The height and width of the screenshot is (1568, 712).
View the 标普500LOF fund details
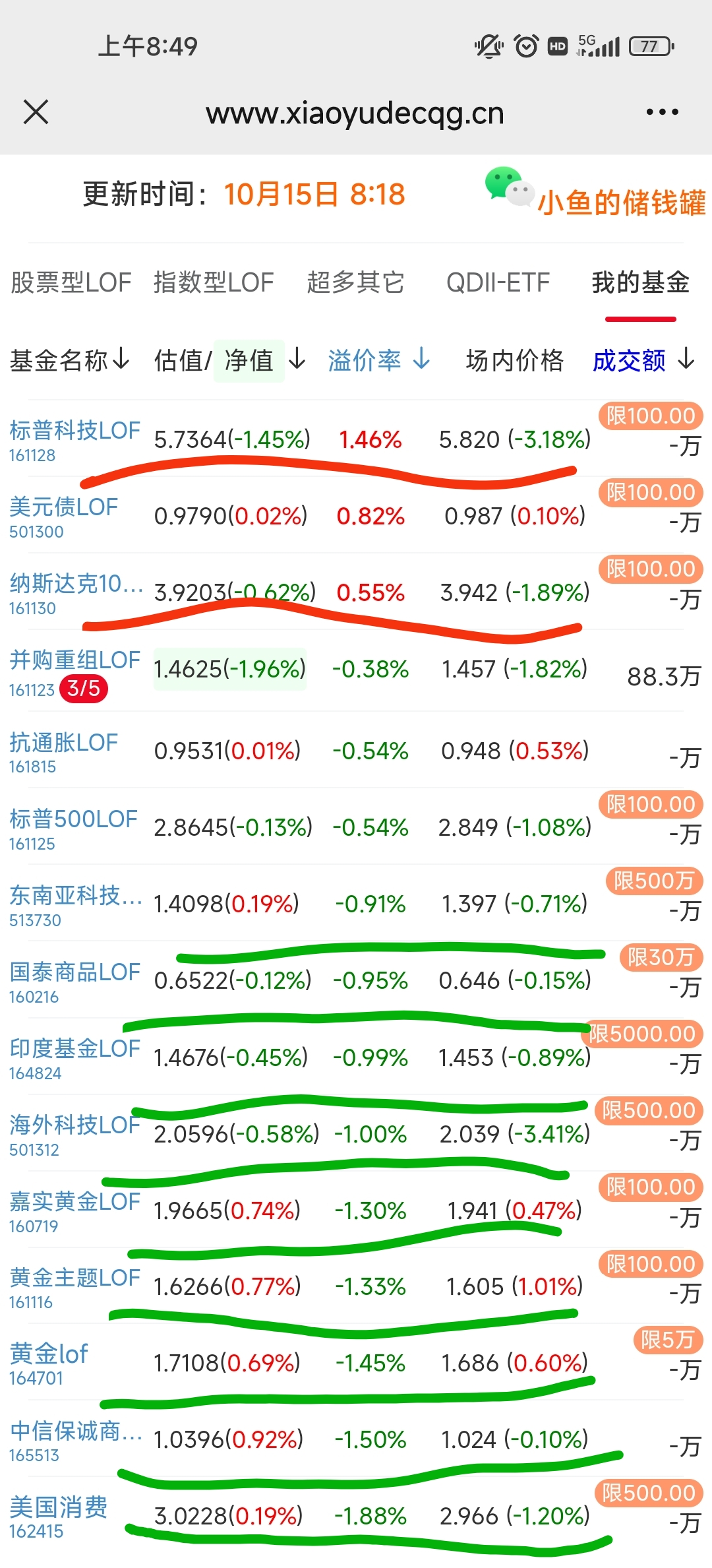point(73,819)
